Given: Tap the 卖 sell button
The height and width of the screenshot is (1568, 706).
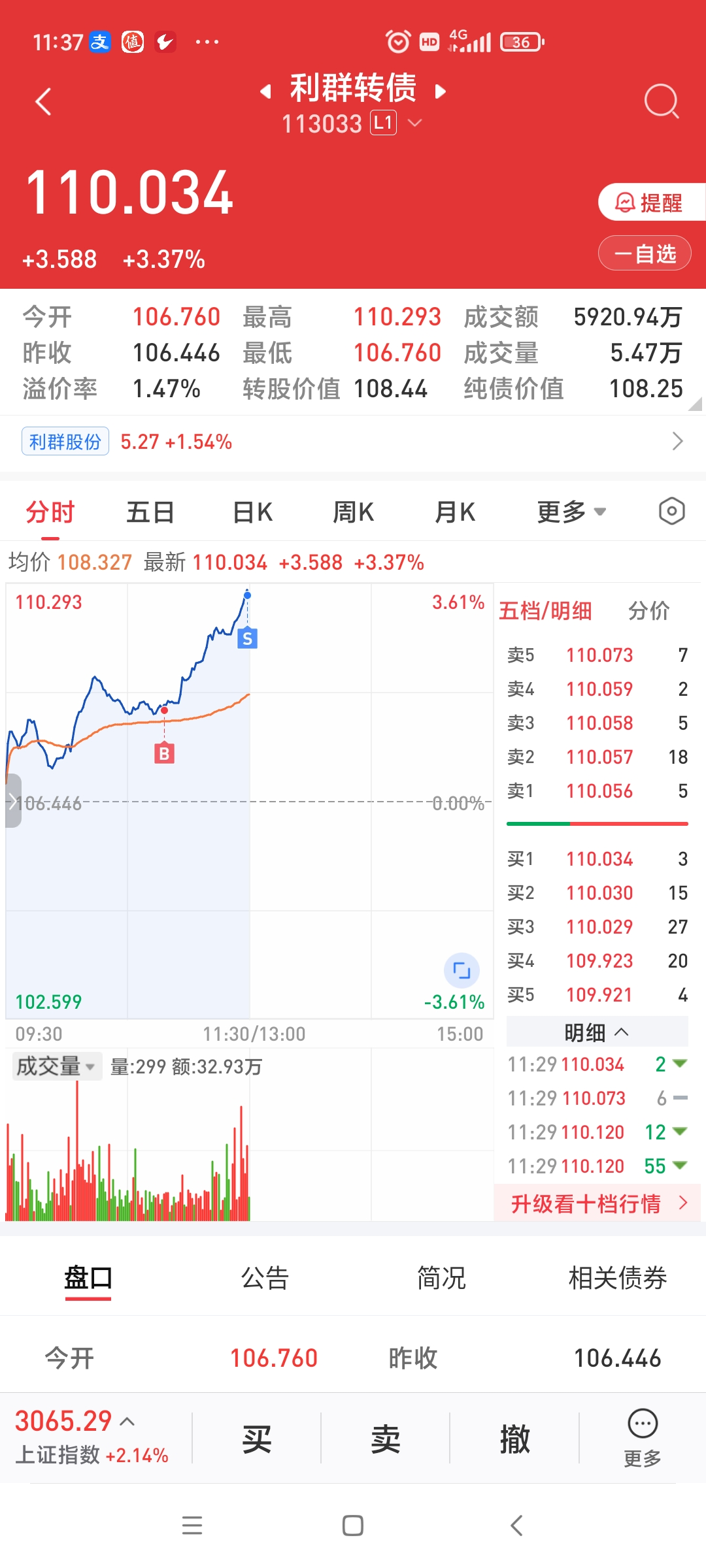Looking at the screenshot, I should pos(386,1439).
